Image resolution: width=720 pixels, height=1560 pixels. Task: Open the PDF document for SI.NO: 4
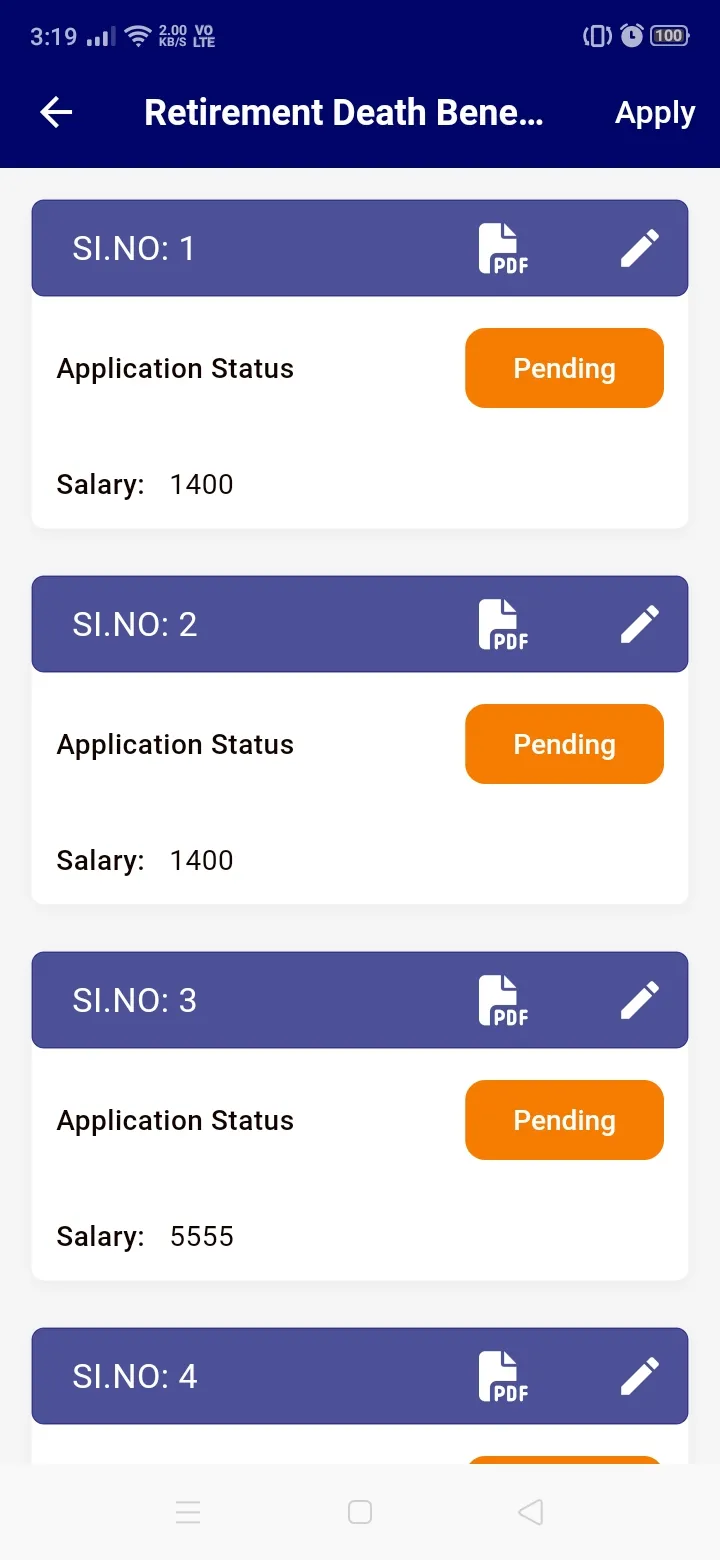coord(502,1376)
